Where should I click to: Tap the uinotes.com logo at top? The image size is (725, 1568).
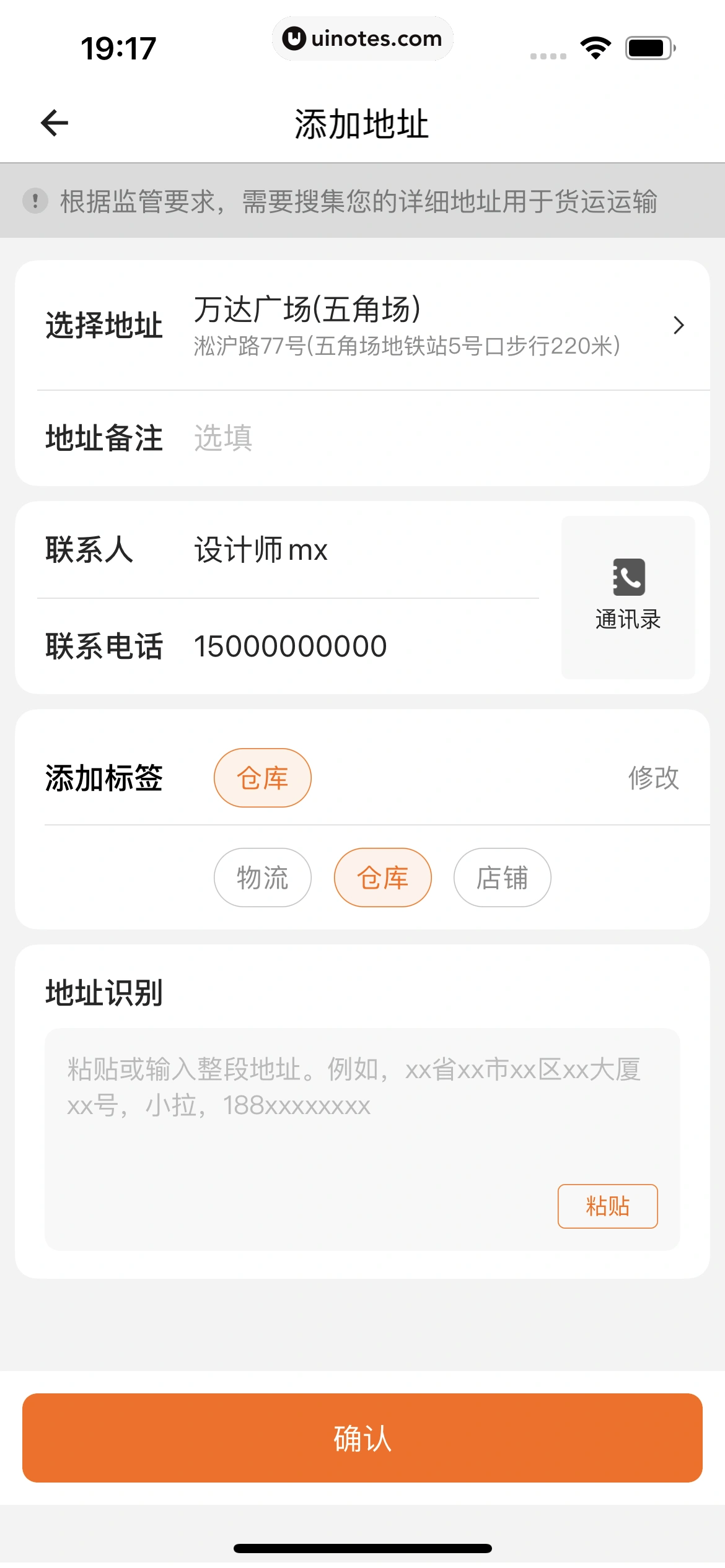tap(362, 38)
